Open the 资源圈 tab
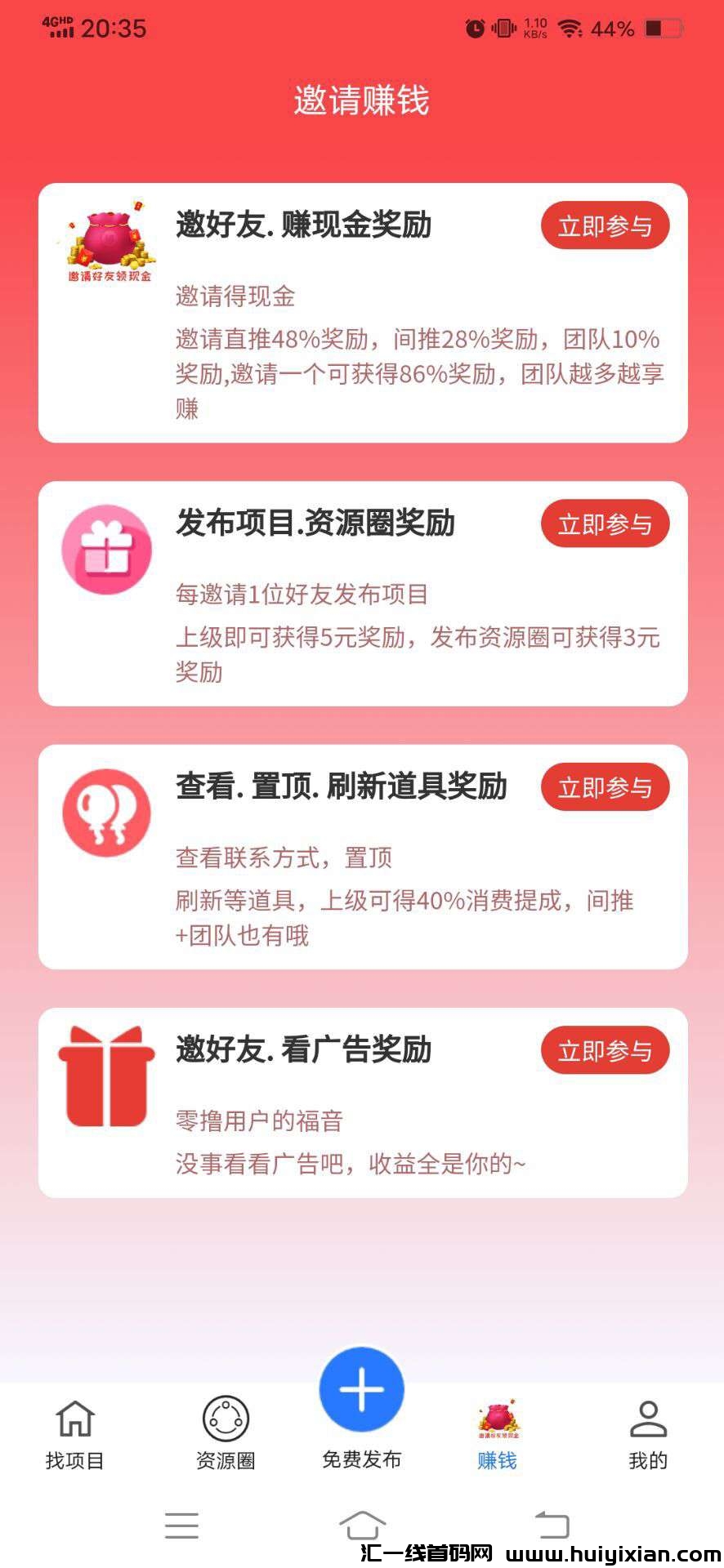 point(226,1435)
